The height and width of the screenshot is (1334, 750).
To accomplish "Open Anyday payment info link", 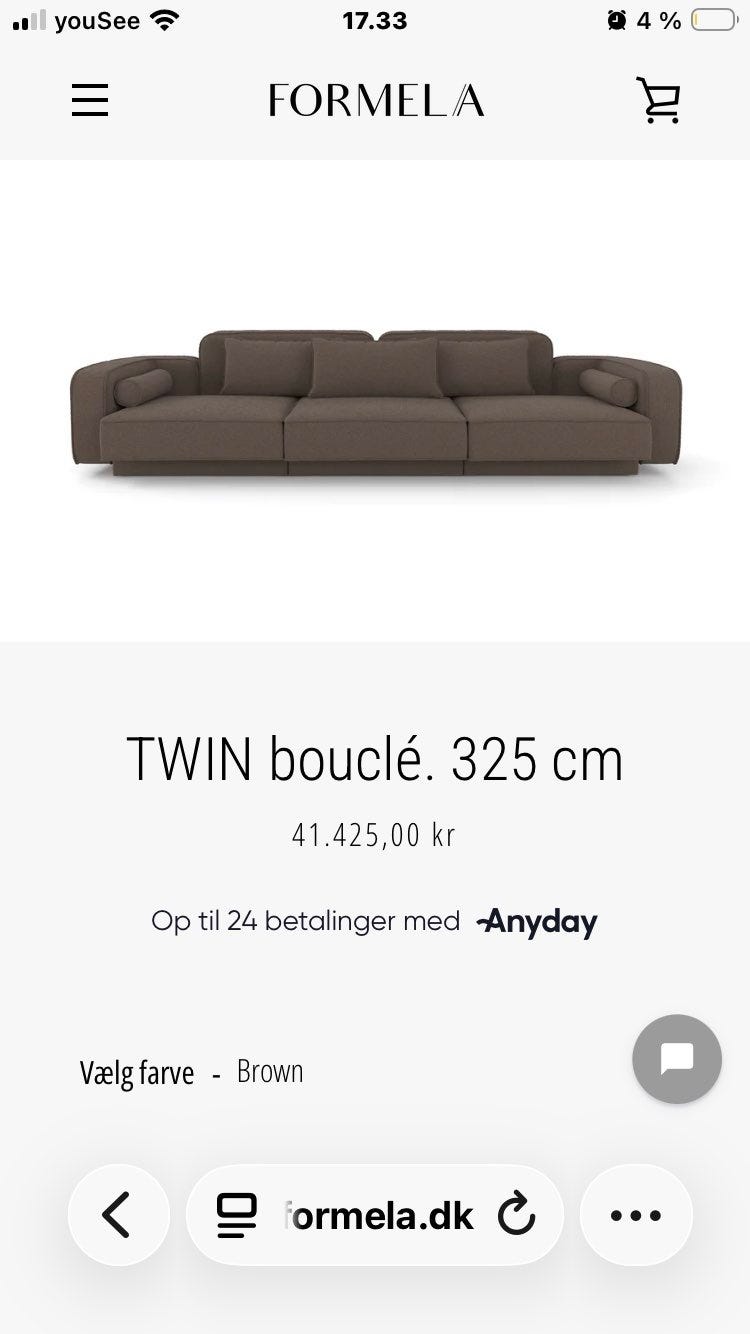I will 537,921.
